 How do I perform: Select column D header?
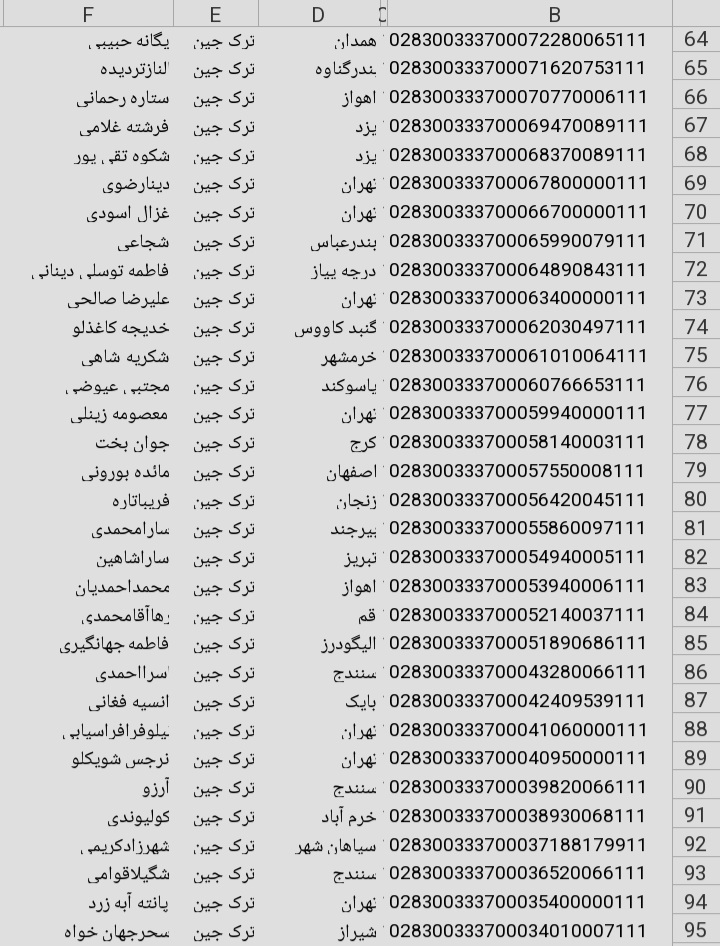pos(318,13)
